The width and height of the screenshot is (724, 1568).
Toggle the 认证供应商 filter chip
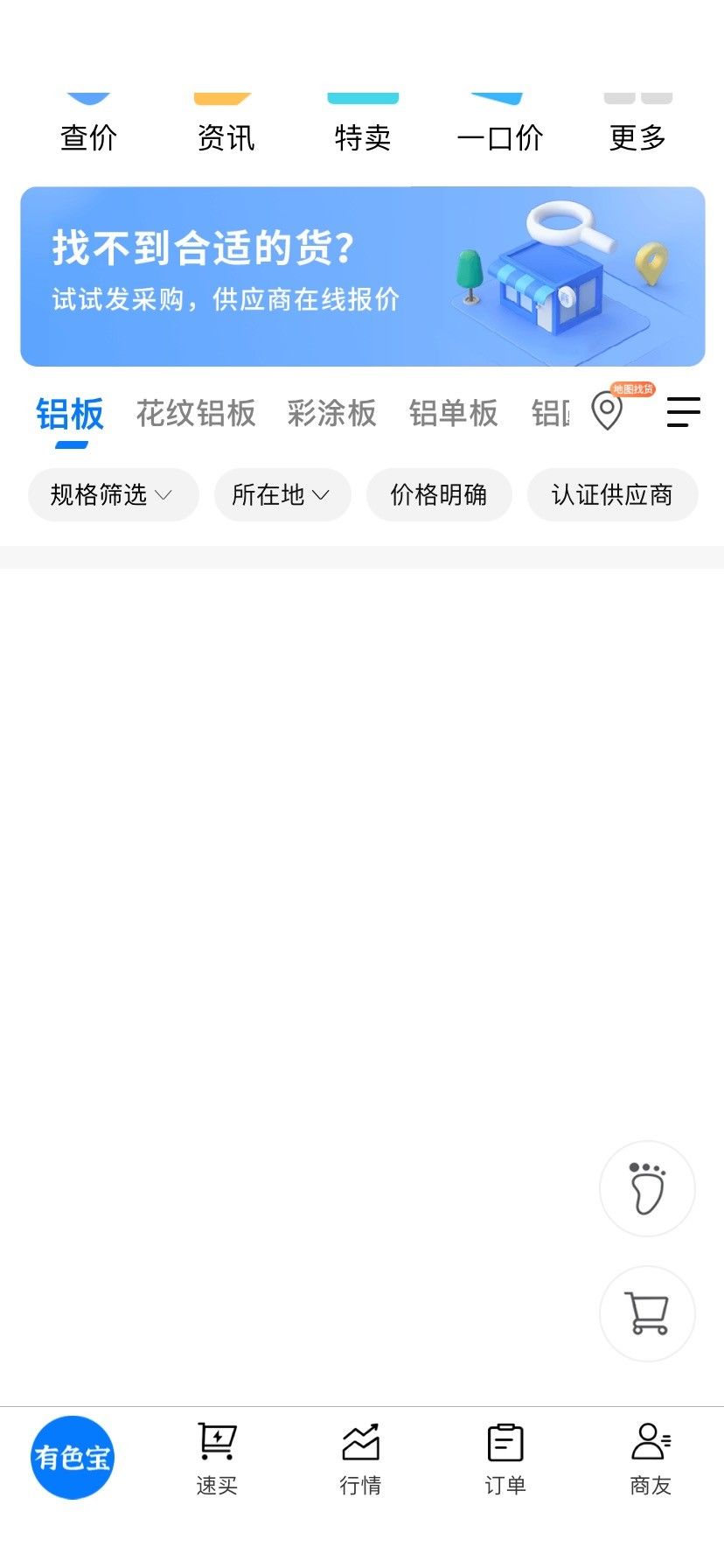pyautogui.click(x=612, y=495)
